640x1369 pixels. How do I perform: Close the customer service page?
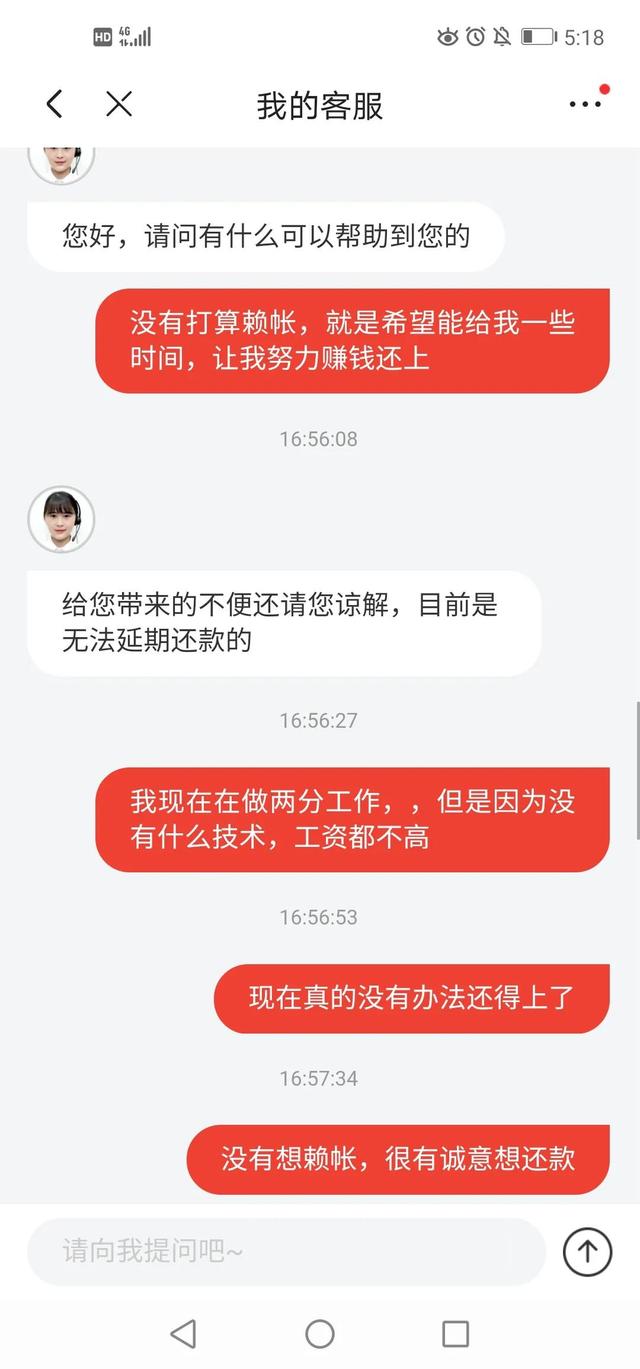point(119,104)
